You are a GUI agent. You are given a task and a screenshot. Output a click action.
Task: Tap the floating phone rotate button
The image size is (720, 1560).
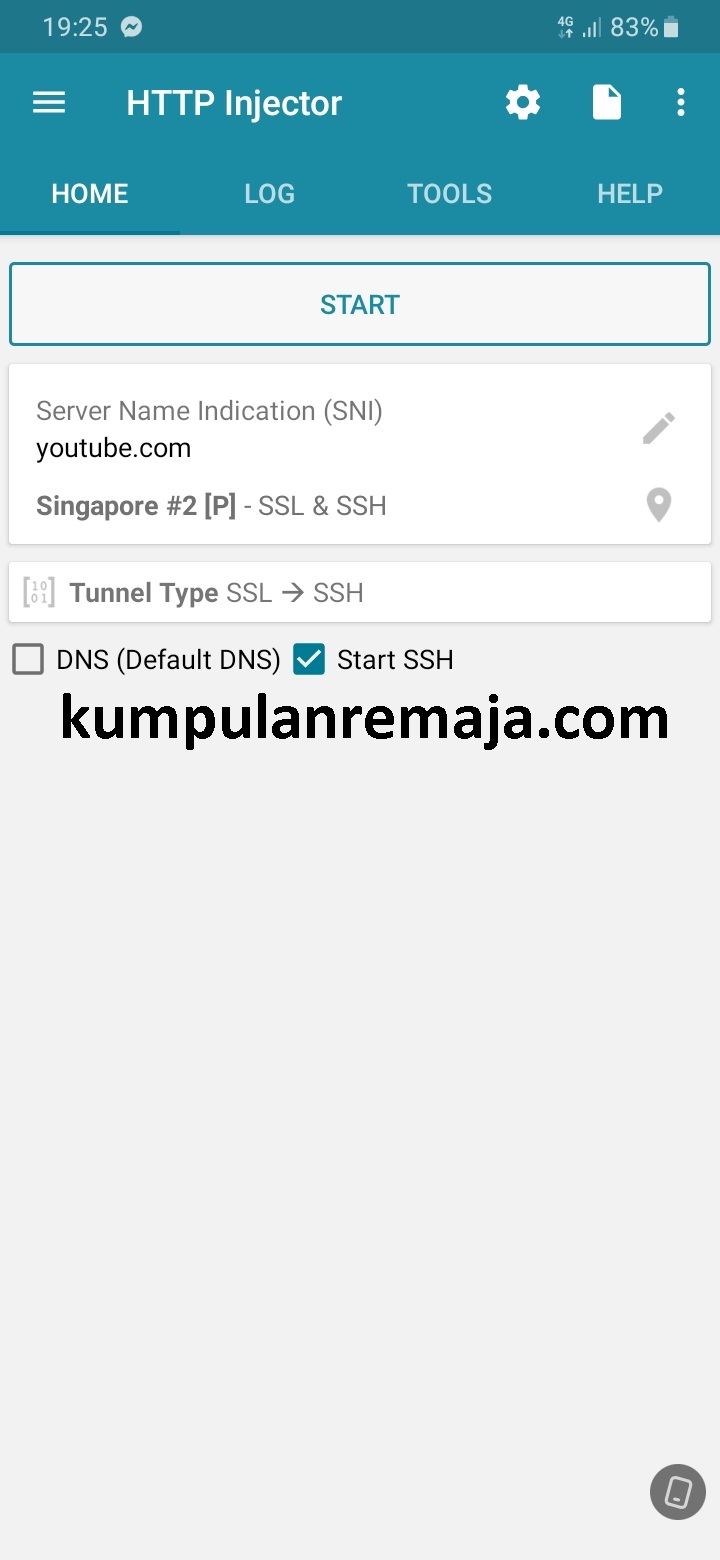click(x=678, y=1492)
